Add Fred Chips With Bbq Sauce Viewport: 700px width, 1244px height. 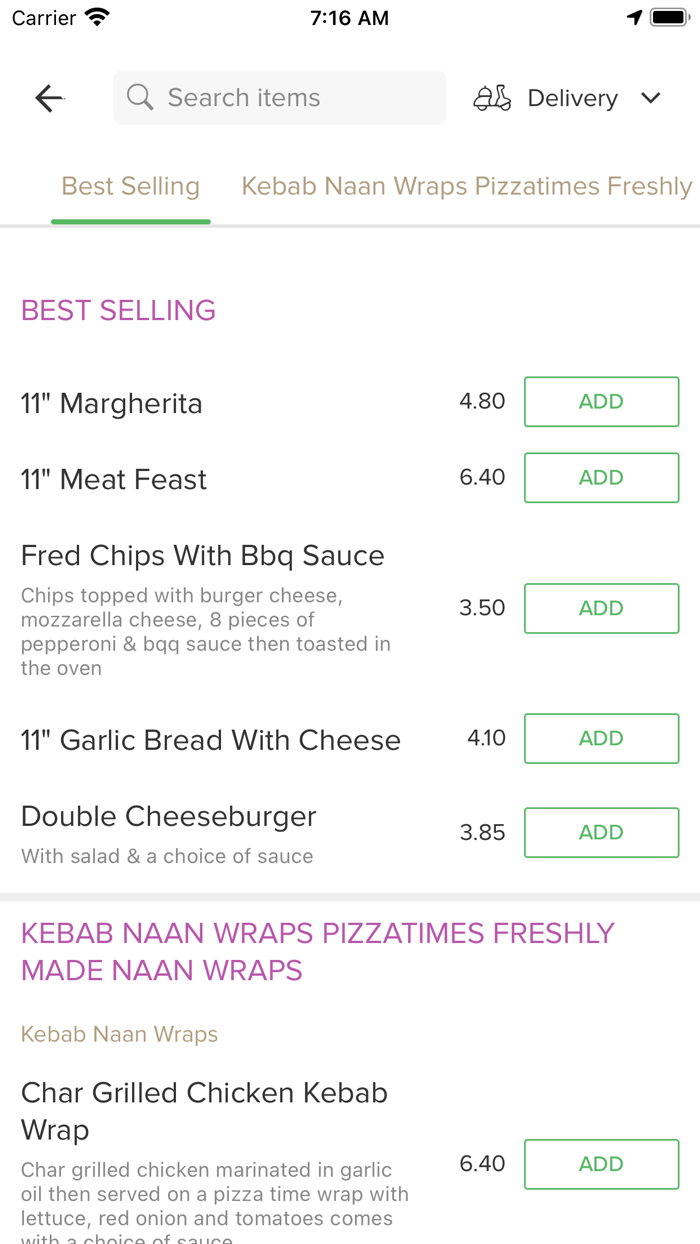pyautogui.click(x=601, y=608)
